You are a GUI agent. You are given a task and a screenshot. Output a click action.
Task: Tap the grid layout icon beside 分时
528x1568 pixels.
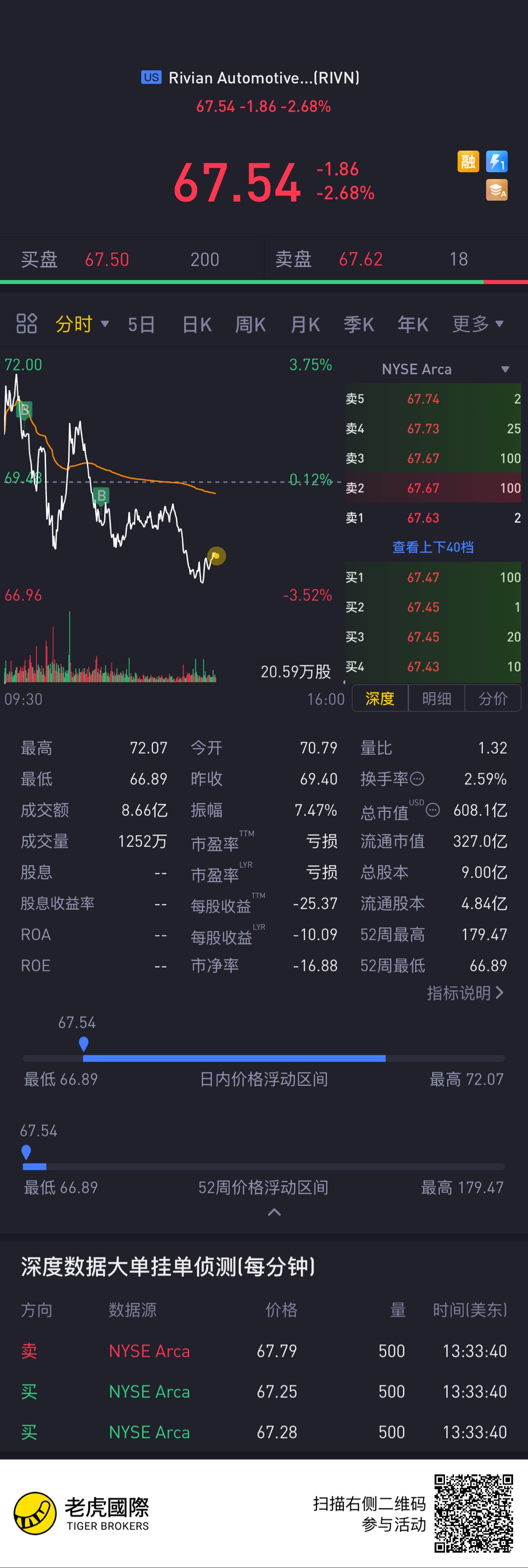click(x=27, y=324)
